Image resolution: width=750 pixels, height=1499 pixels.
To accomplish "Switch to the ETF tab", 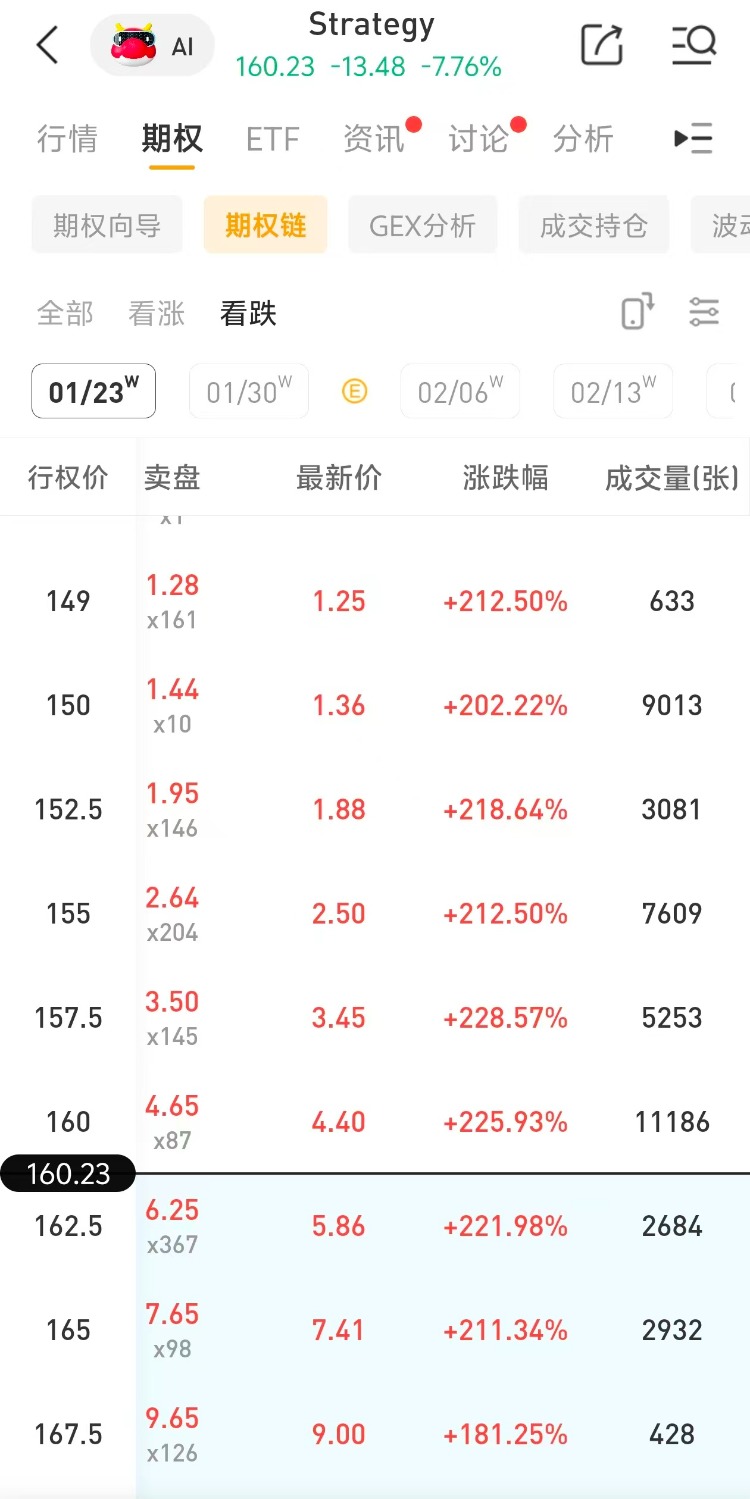I will tap(273, 139).
